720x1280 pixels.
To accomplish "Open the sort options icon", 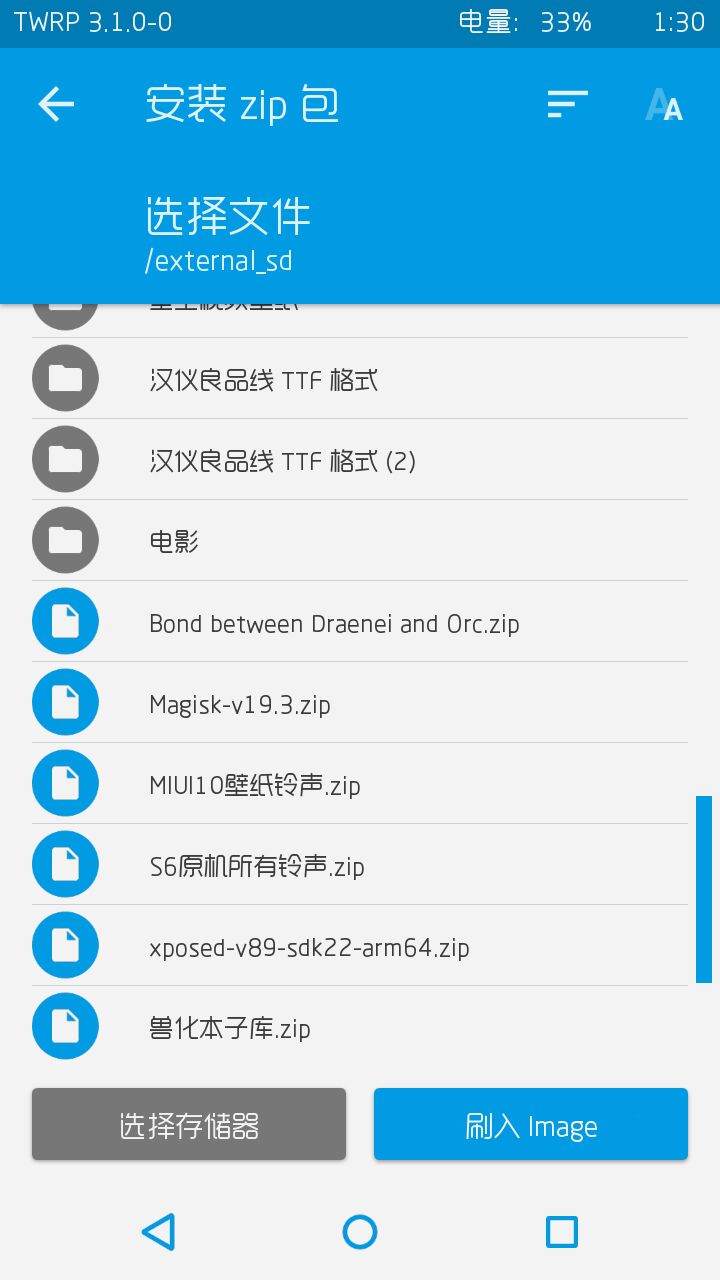I will (x=567, y=104).
